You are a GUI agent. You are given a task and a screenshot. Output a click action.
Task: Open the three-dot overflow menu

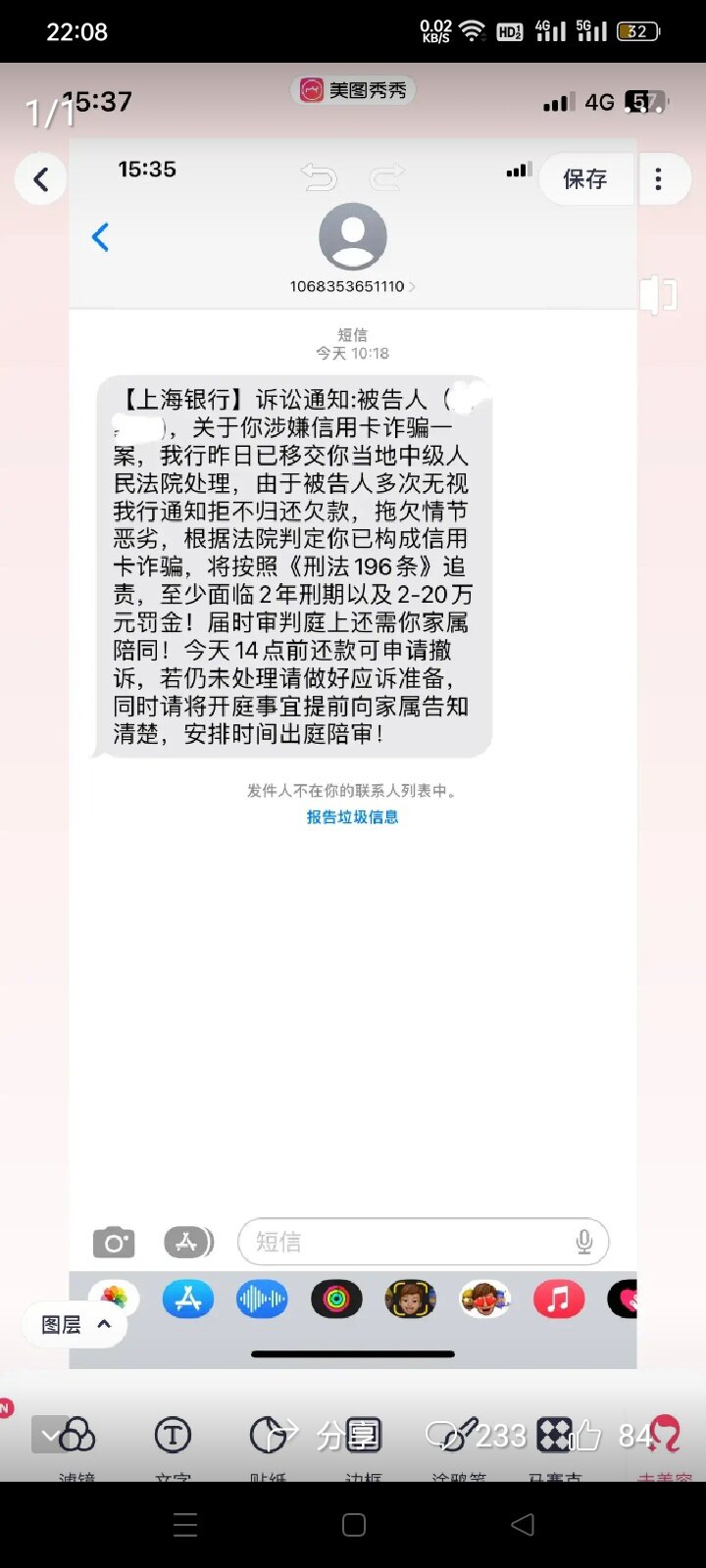coord(658,179)
